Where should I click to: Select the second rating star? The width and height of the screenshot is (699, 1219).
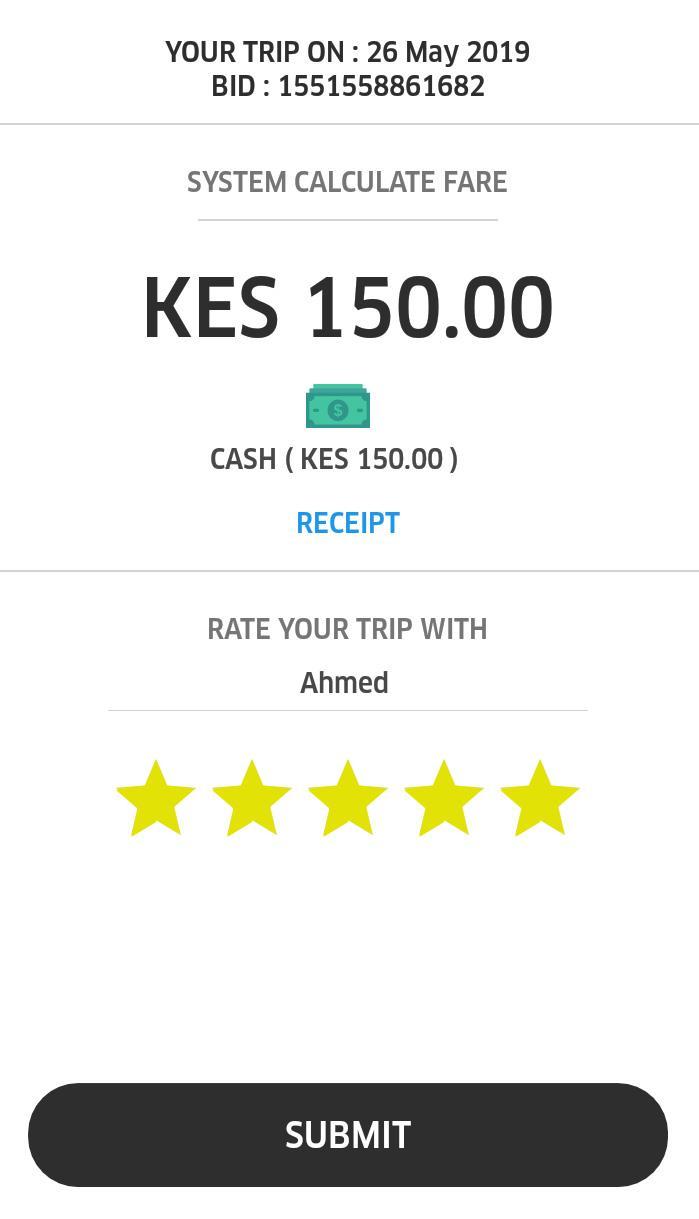click(x=252, y=799)
